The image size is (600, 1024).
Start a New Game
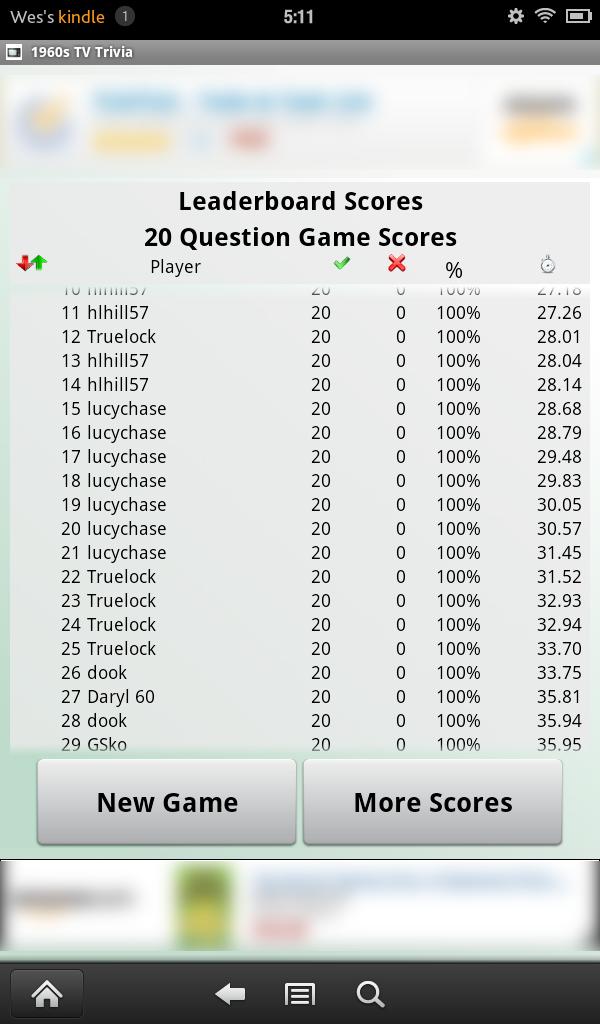click(167, 802)
